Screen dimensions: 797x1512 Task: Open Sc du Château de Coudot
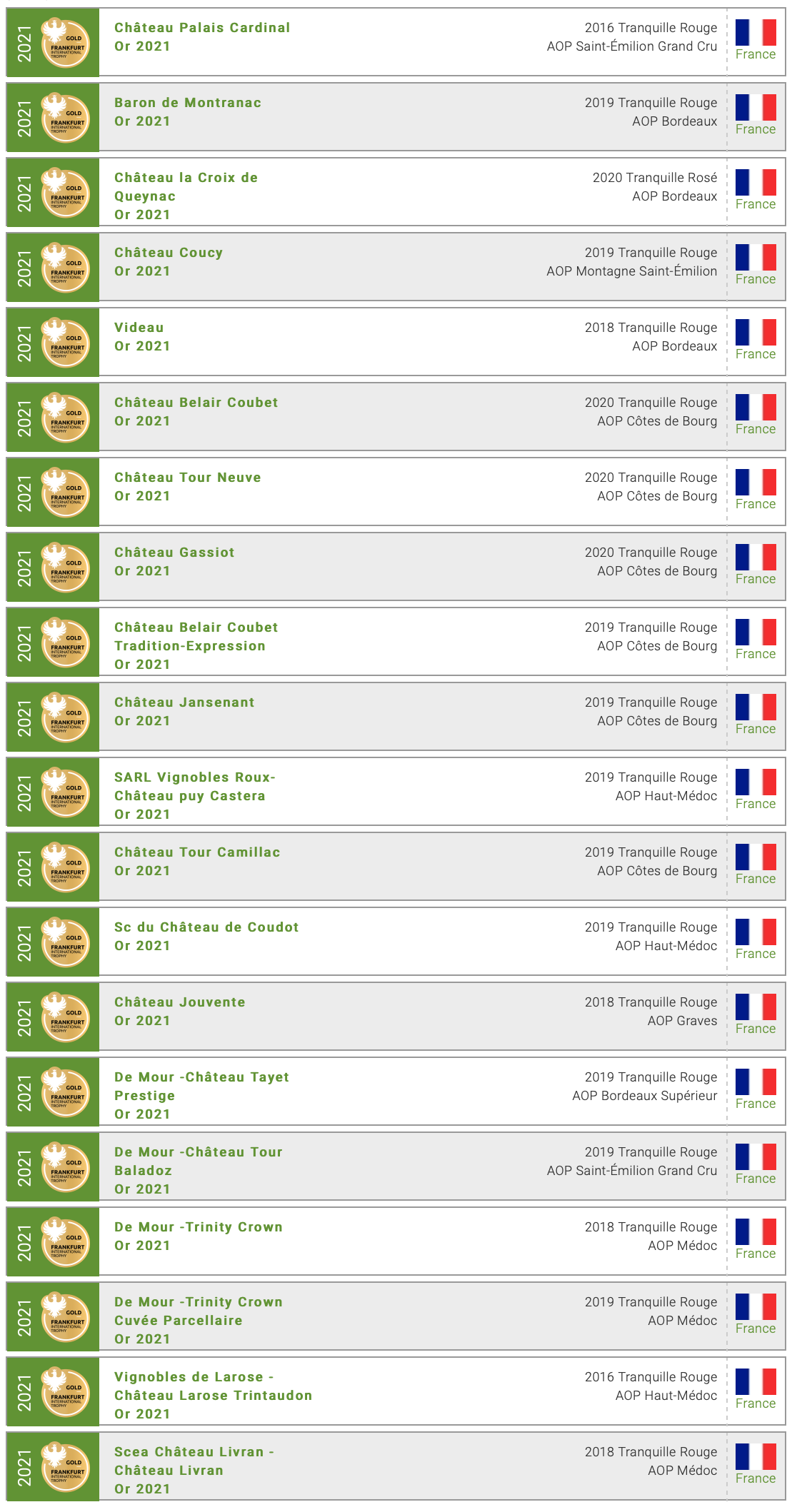click(396, 942)
